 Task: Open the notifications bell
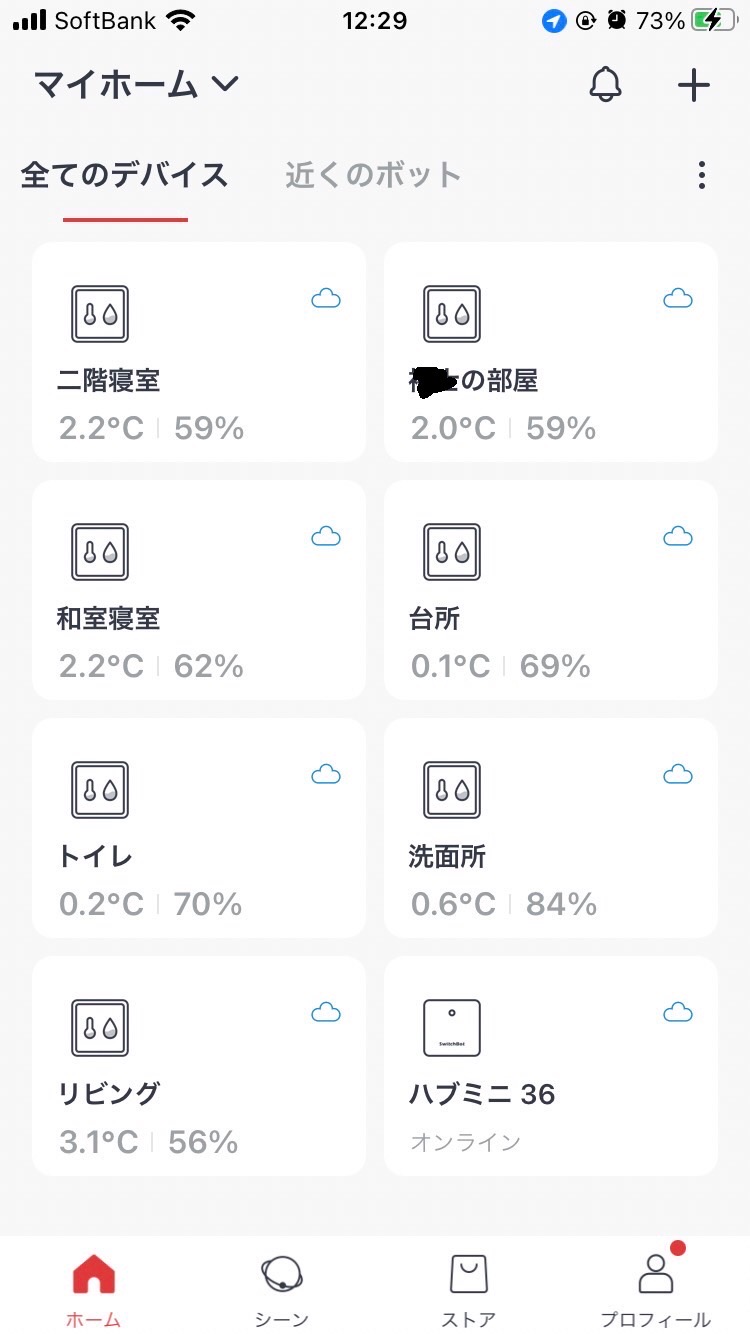605,85
